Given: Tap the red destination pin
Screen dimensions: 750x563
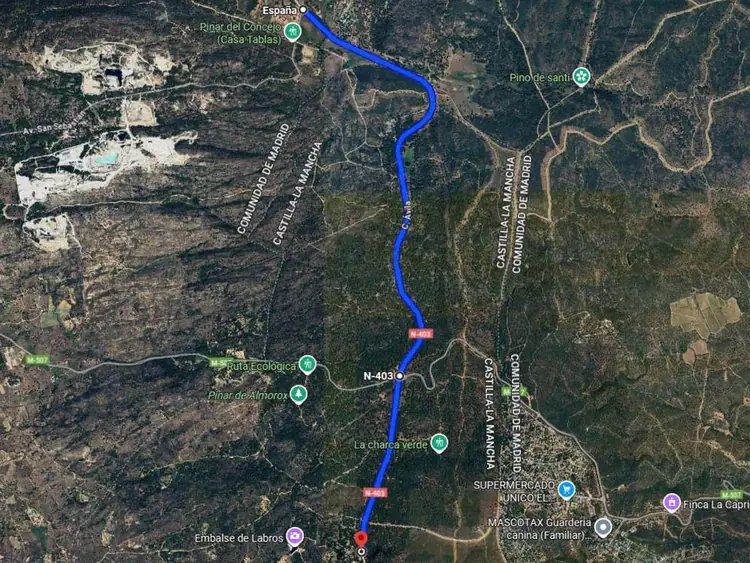Looking at the screenshot, I should tap(361, 540).
